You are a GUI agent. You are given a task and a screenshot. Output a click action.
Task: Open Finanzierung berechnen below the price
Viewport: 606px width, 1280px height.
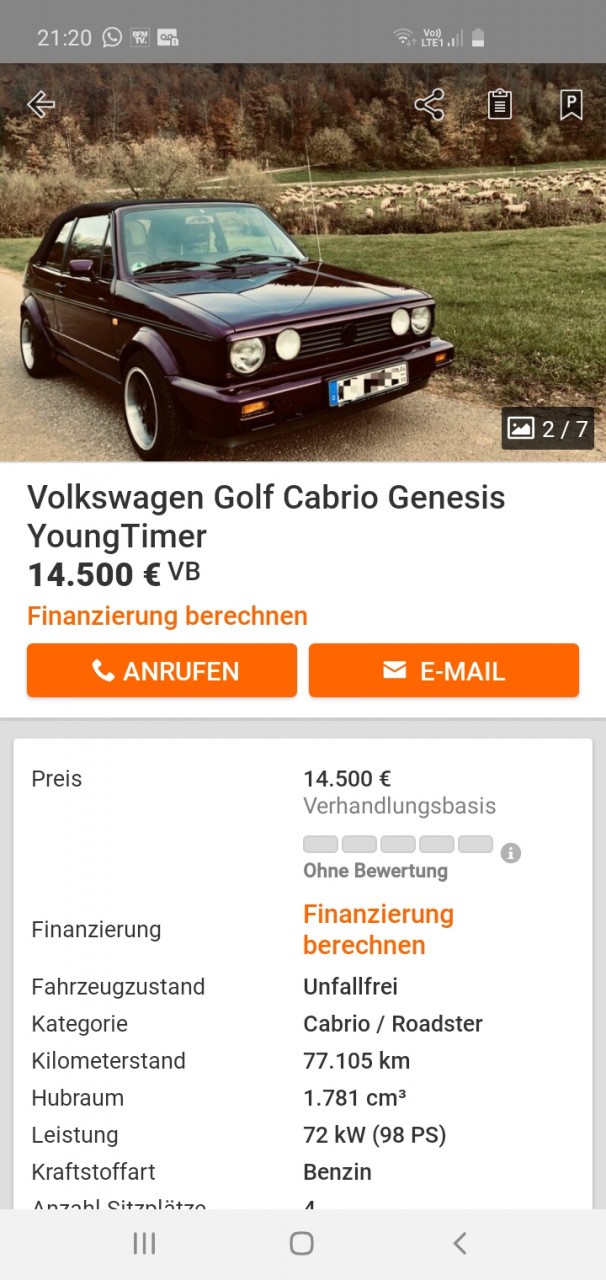(x=167, y=616)
